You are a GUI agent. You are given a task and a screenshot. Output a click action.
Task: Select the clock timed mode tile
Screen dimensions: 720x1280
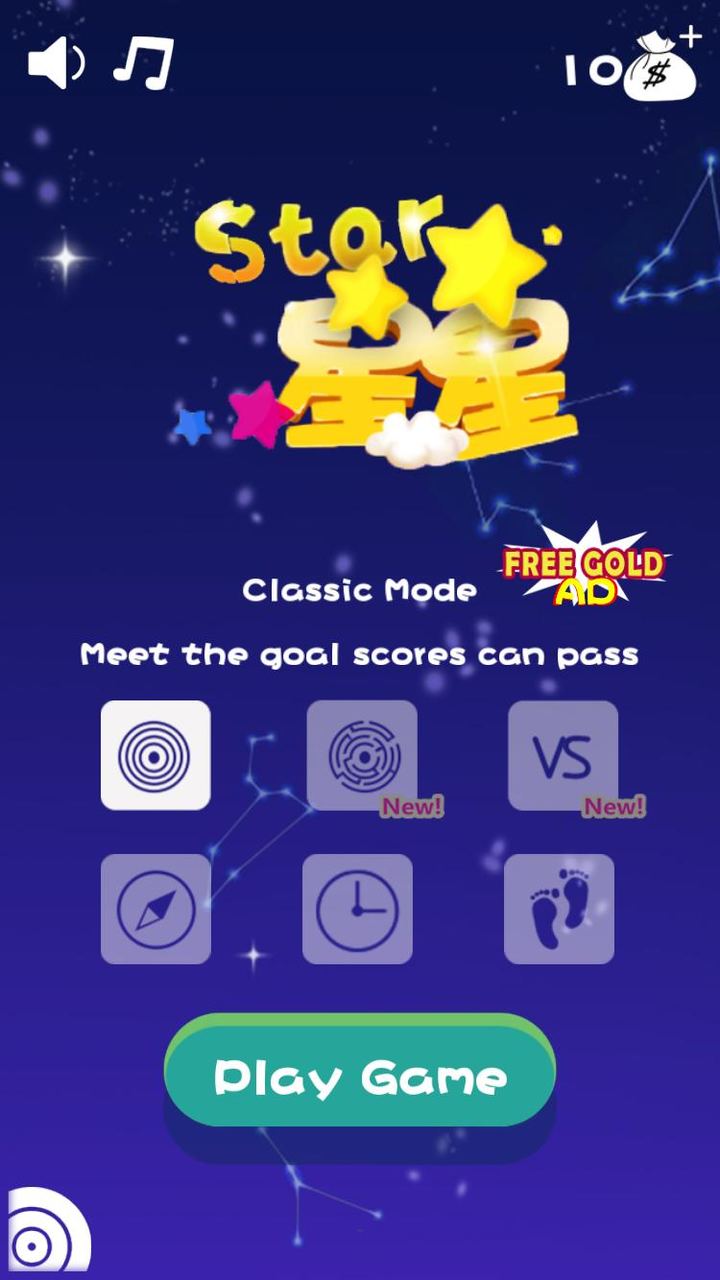click(357, 909)
